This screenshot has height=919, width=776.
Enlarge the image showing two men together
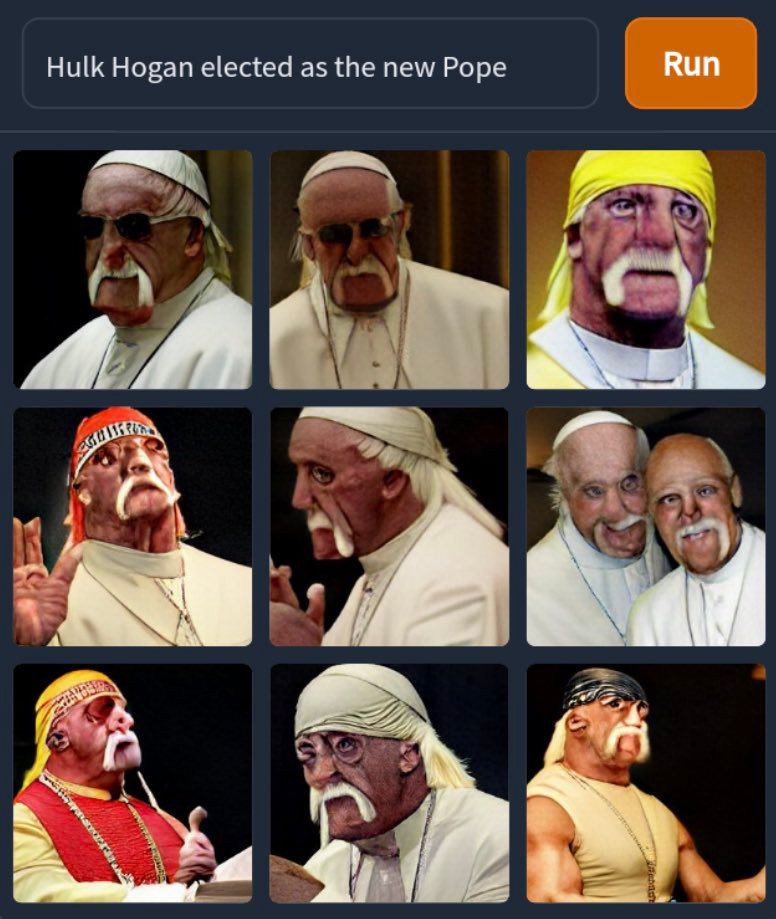645,526
